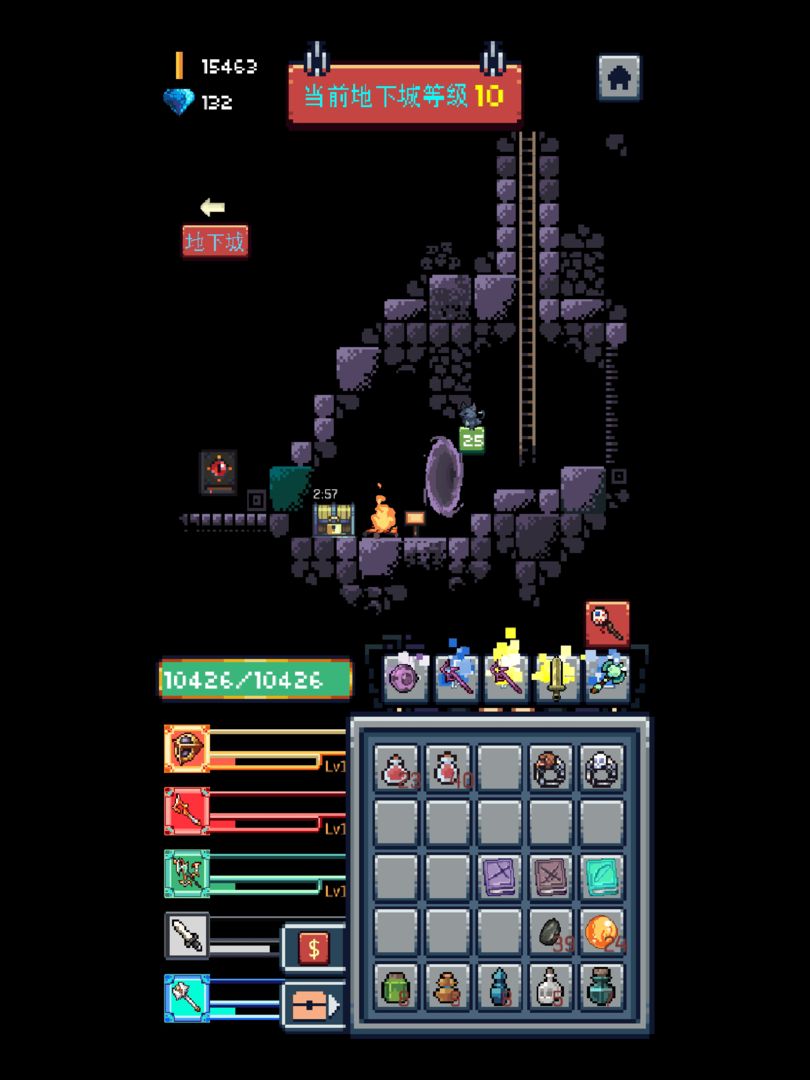810x1080 pixels.
Task: Pick the teal feather book in the inventory
Action: (602, 876)
